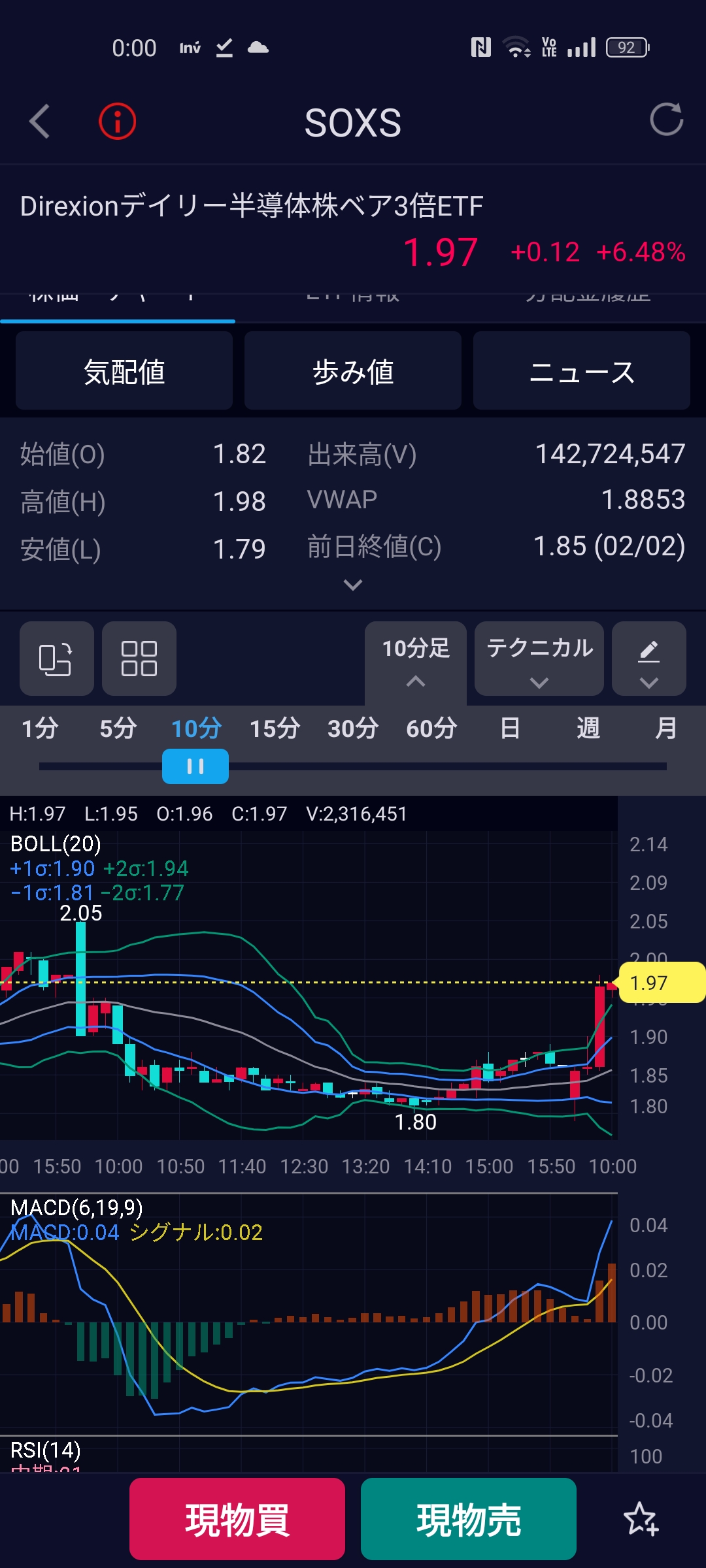
Task: Collapse the 10分足 timeframe selector
Action: pos(416,660)
